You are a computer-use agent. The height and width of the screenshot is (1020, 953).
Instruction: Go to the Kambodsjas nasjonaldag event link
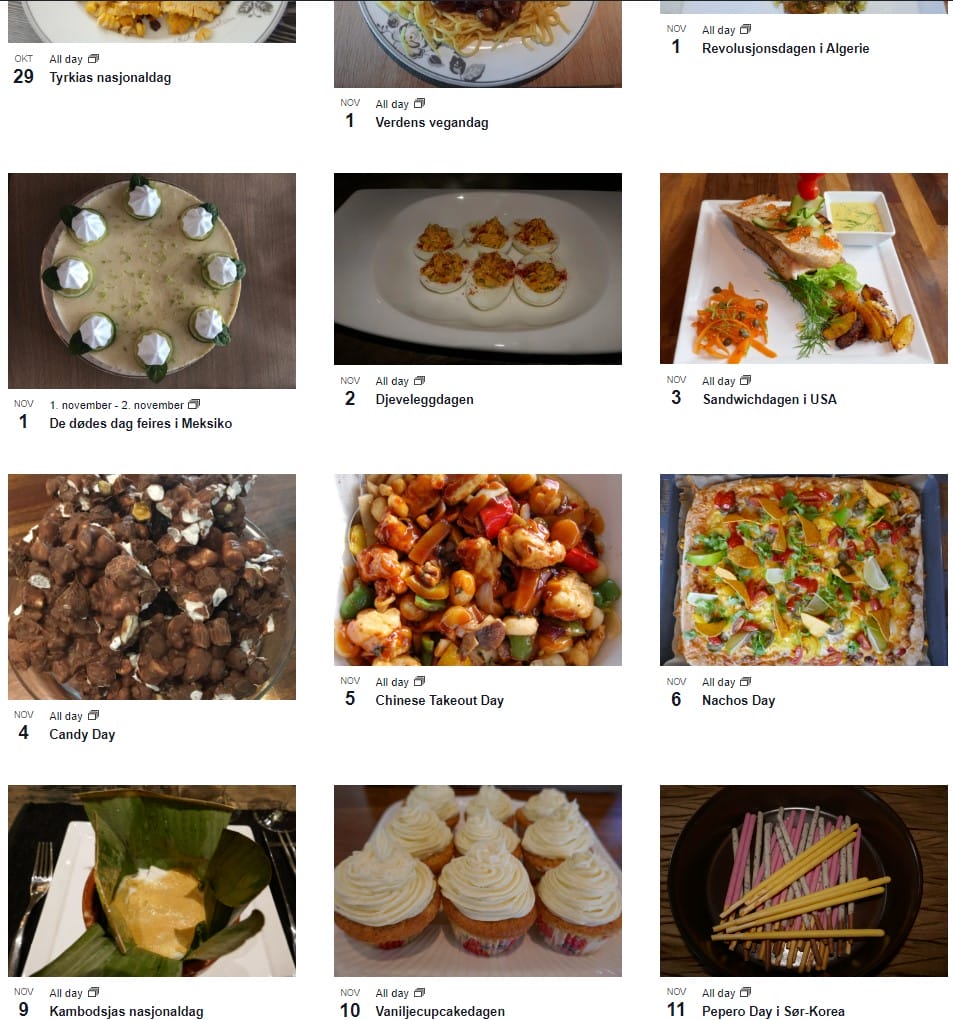coord(126,1011)
